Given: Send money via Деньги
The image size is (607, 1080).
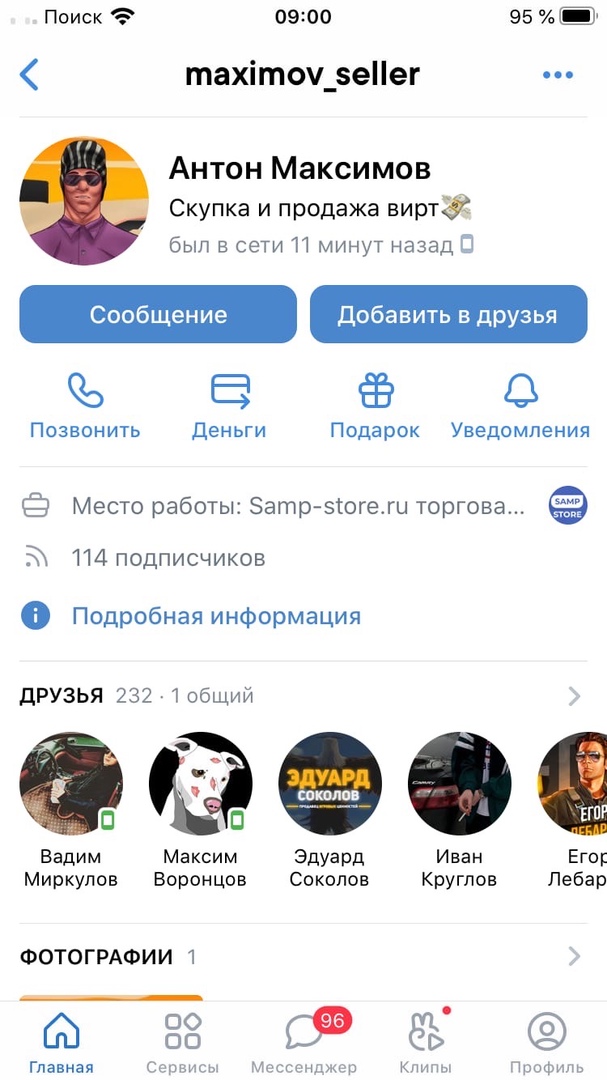Looking at the screenshot, I should tap(229, 406).
